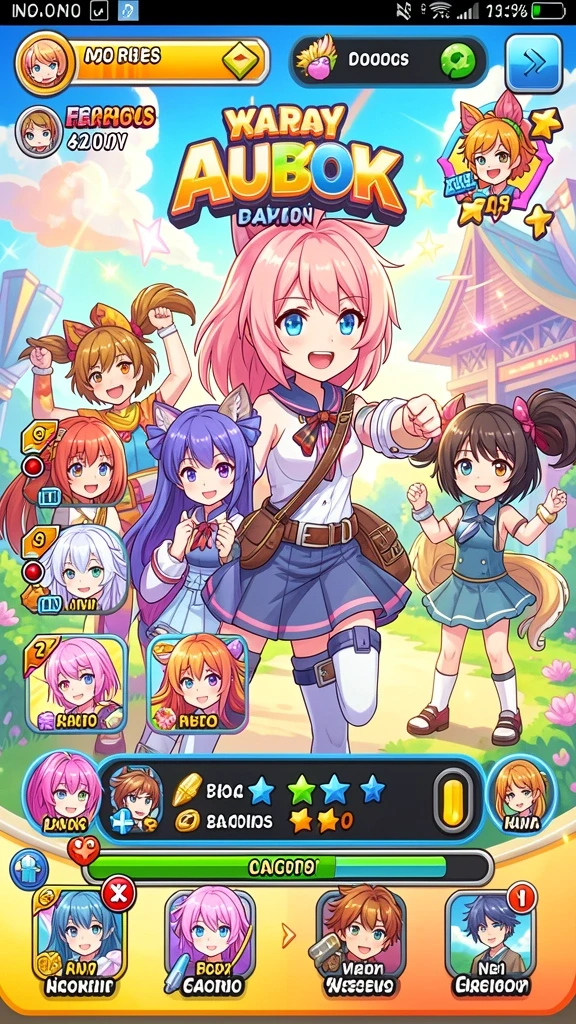This screenshot has width=576, height=1024.
Task: Tap the blue double-arrow forward button
Action: 533,63
